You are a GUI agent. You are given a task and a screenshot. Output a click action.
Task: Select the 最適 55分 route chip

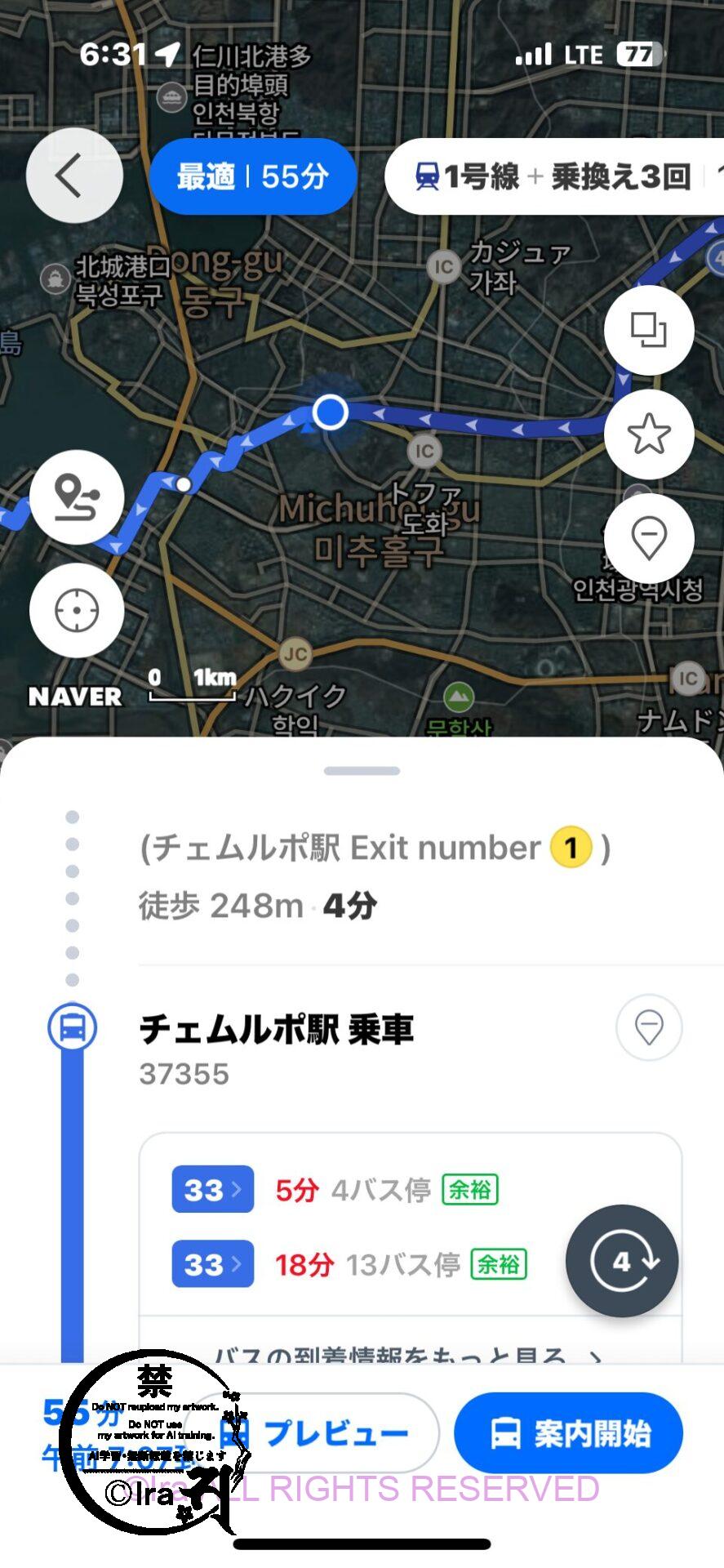click(253, 176)
